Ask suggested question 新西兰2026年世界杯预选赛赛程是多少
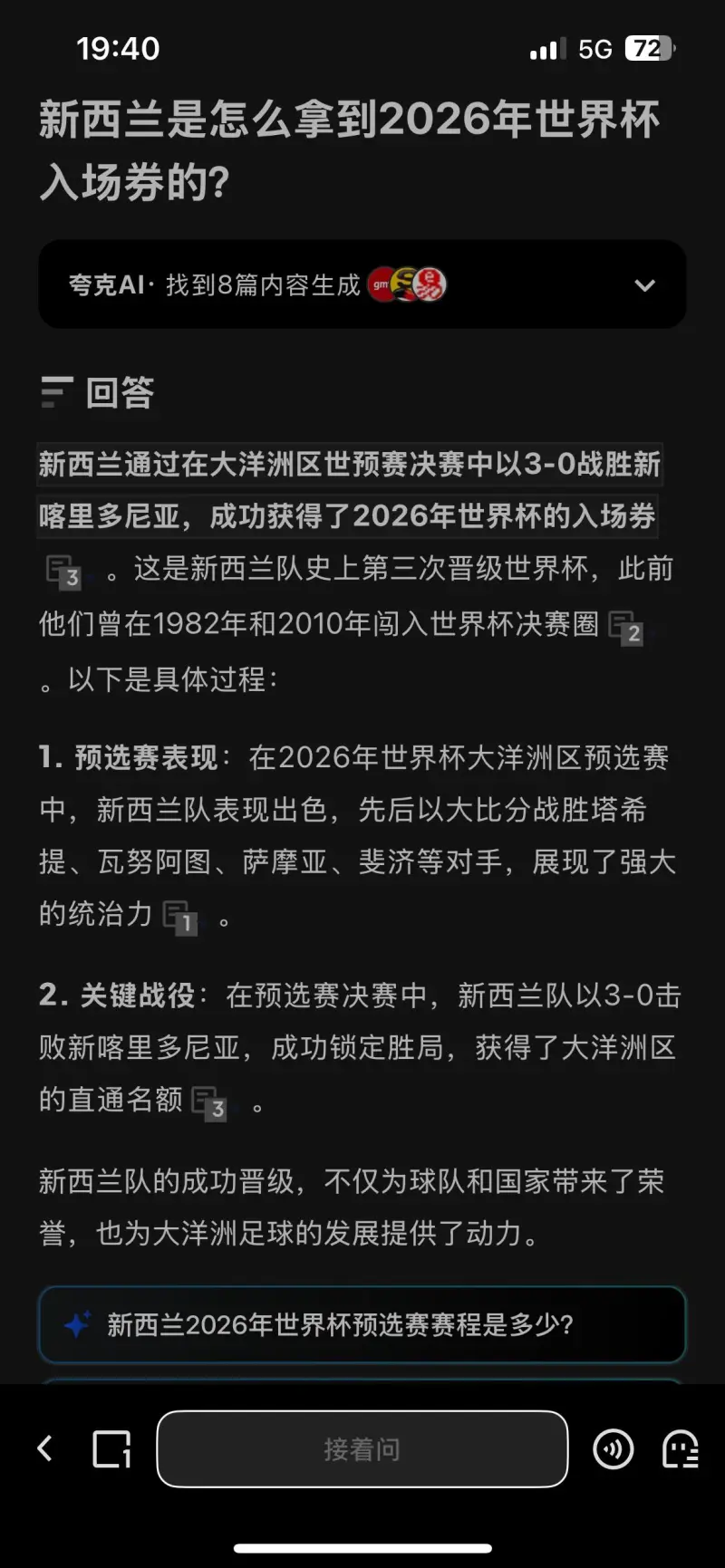 click(x=362, y=1324)
